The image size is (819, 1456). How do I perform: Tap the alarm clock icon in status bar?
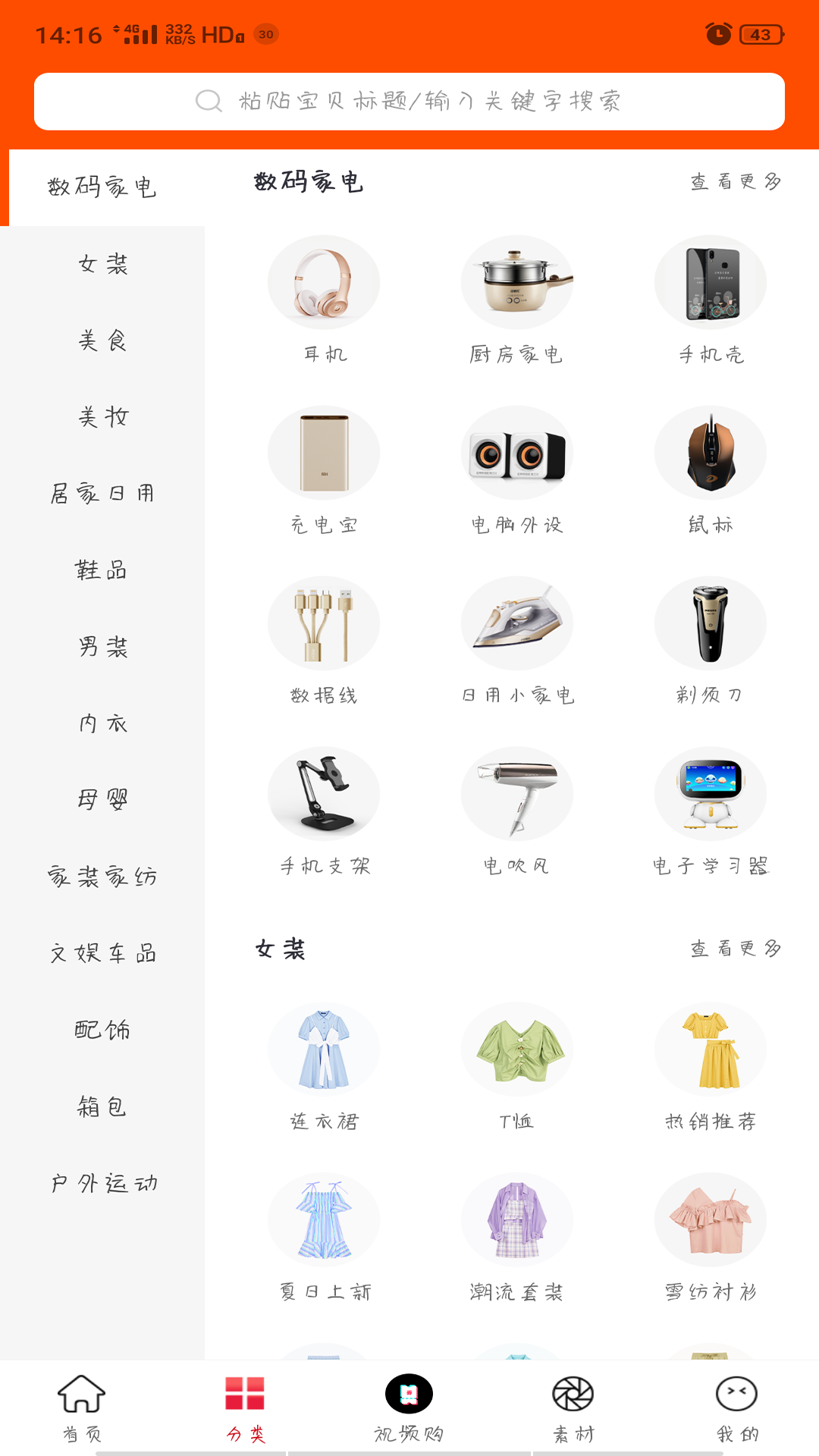tap(717, 33)
